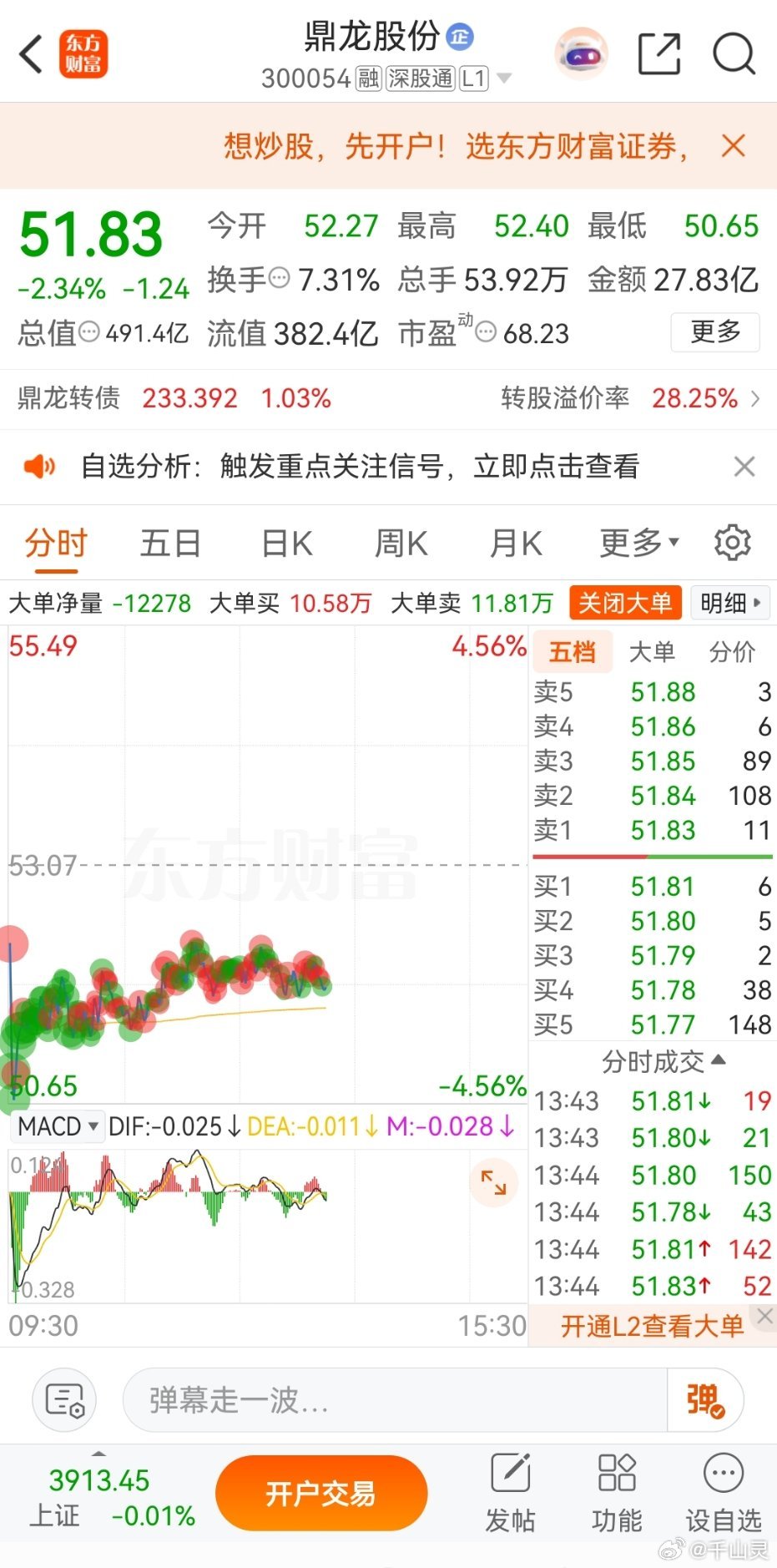Navigate back with the top-left arrow
This screenshot has width=777, height=1568.
click(31, 53)
